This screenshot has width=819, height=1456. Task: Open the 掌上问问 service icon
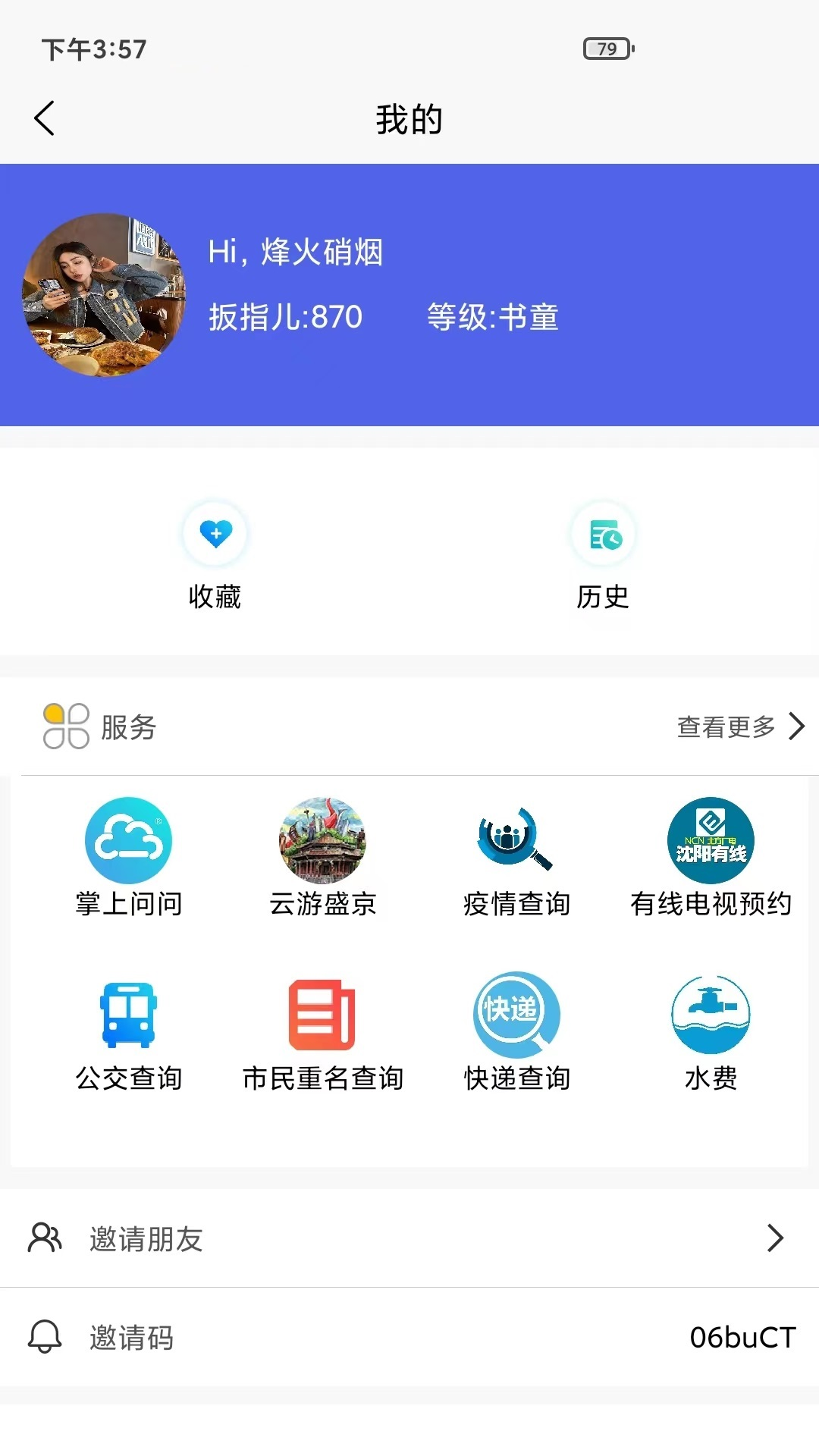(x=129, y=840)
